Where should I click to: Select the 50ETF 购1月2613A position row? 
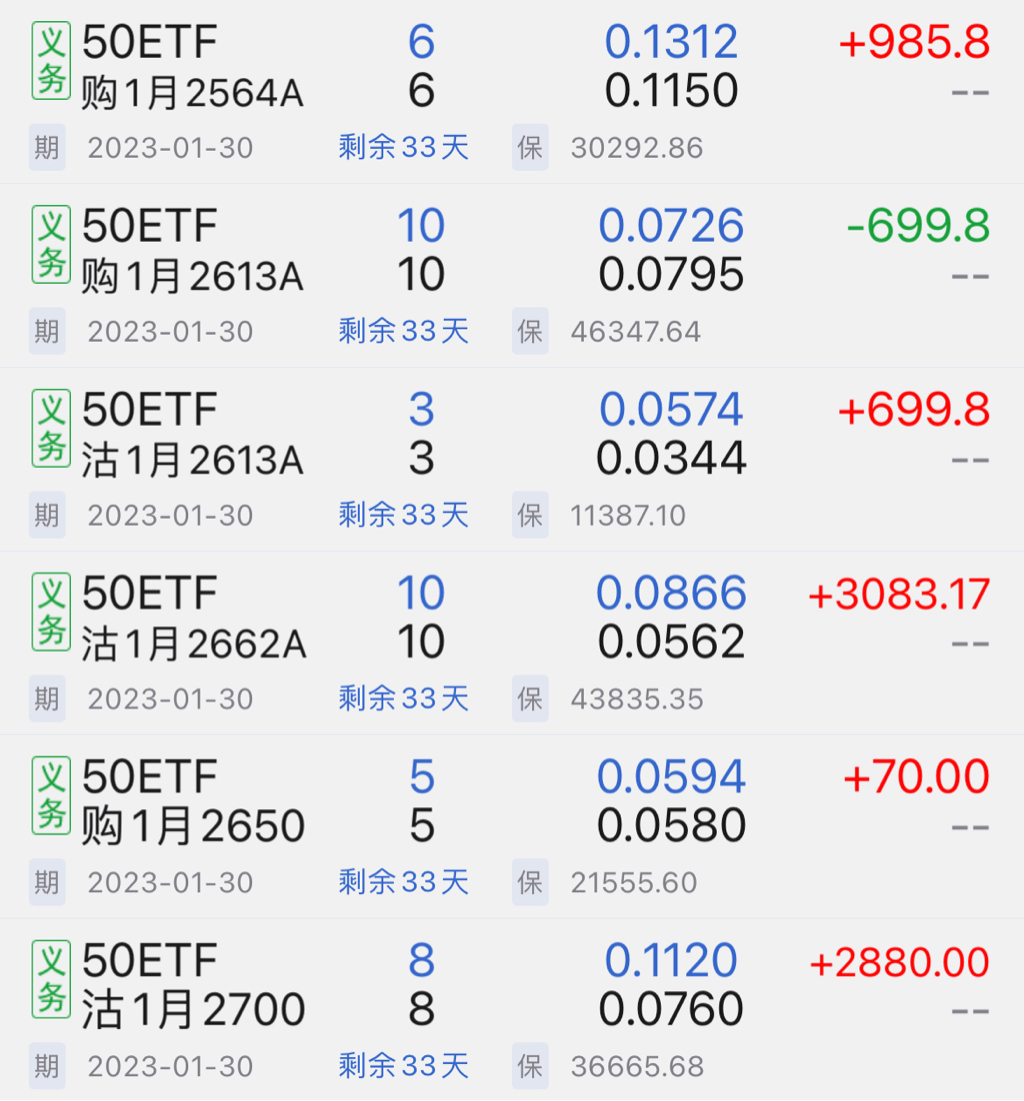pos(193,251)
